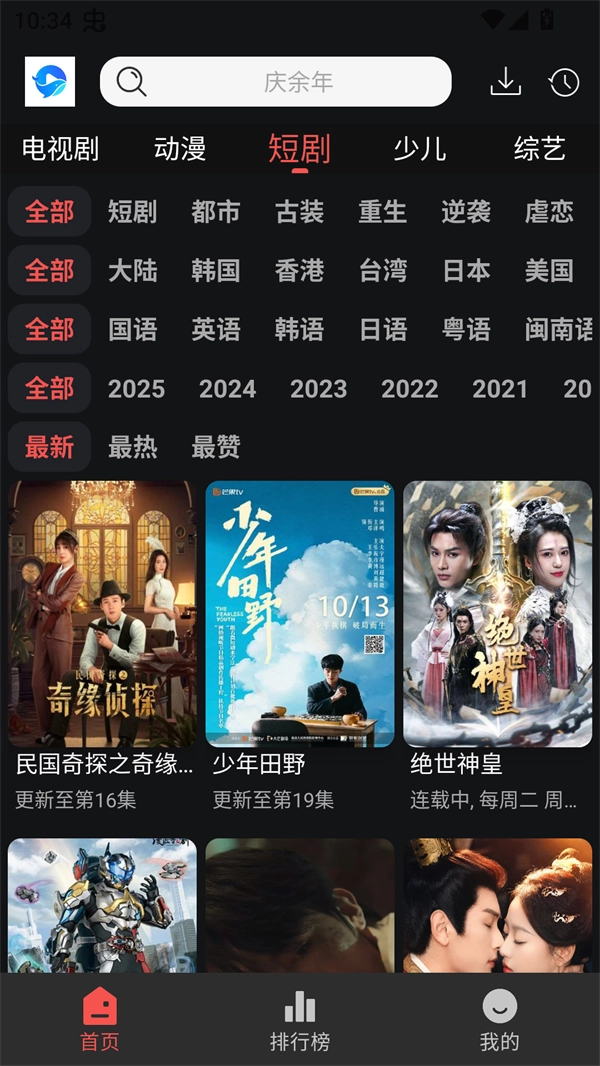Switch to the 电视剧 tab
This screenshot has width=600, height=1066.
tap(60, 149)
